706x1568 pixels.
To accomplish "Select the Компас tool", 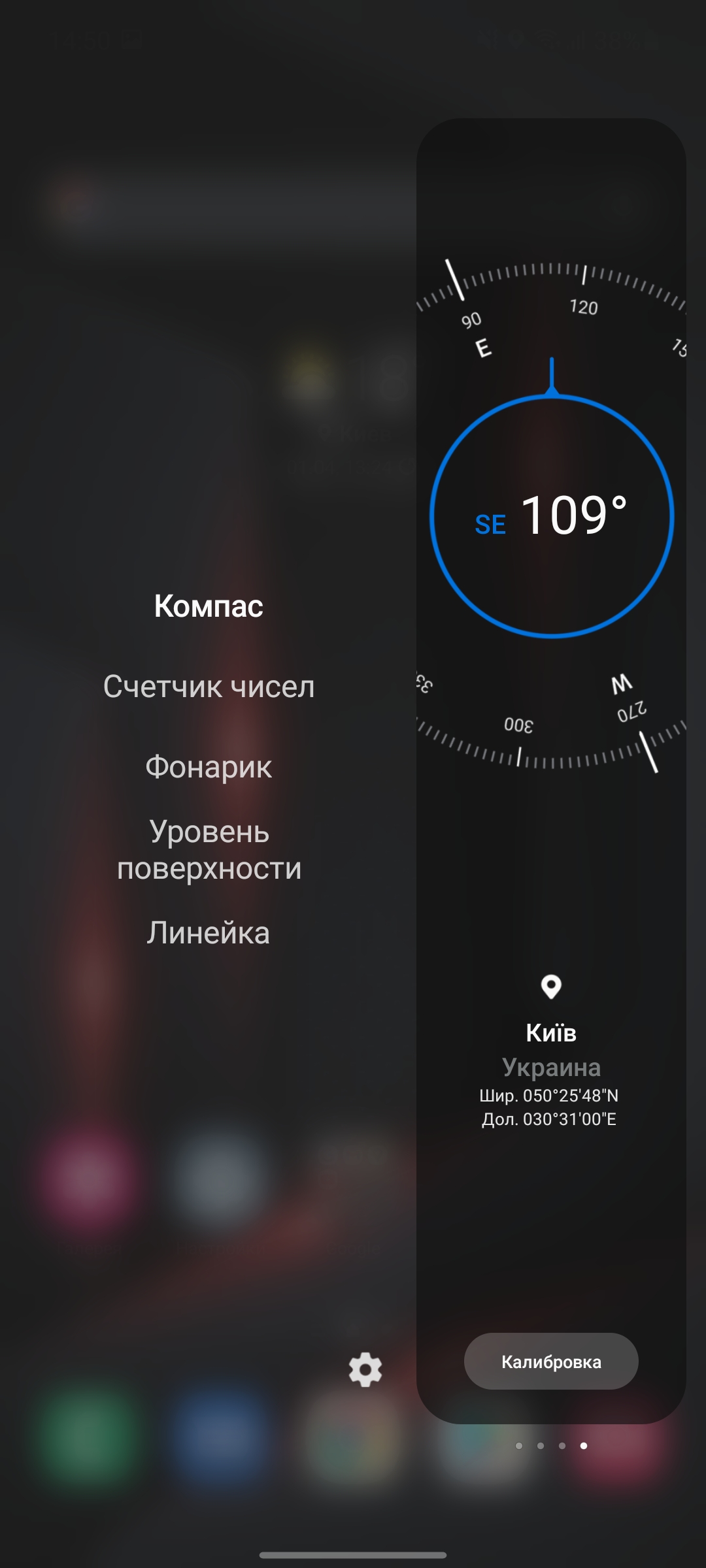I will click(209, 606).
